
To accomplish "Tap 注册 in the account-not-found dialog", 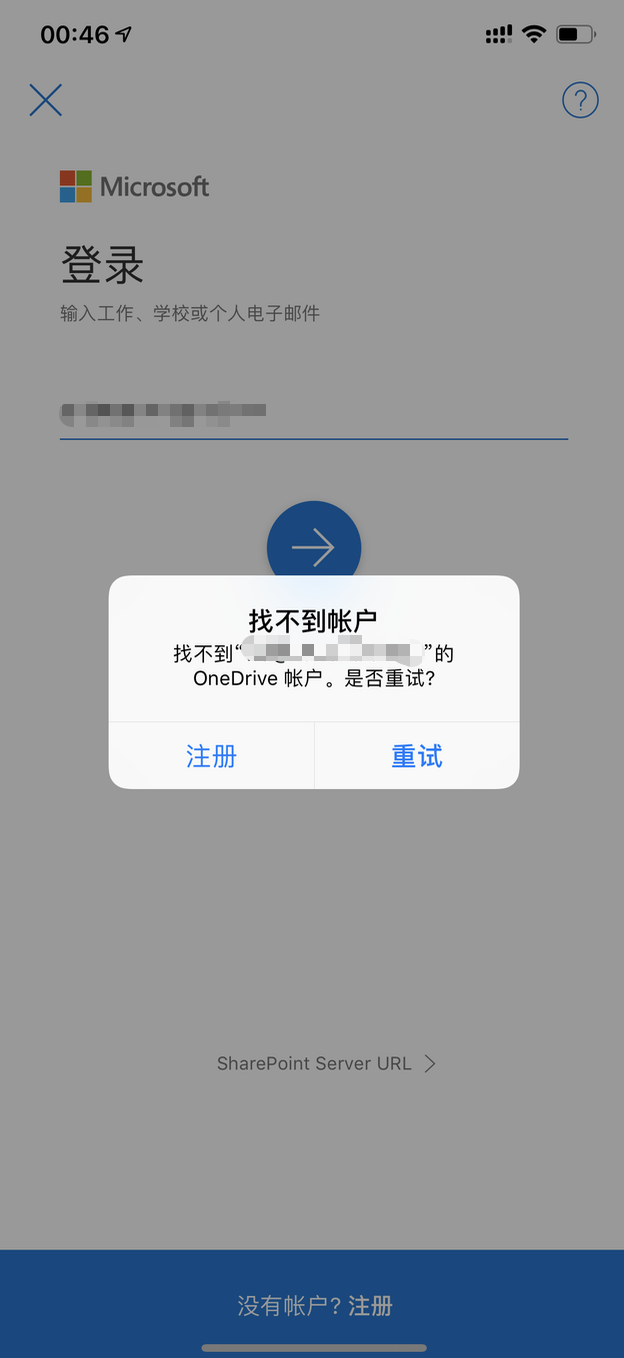I will (x=211, y=756).
